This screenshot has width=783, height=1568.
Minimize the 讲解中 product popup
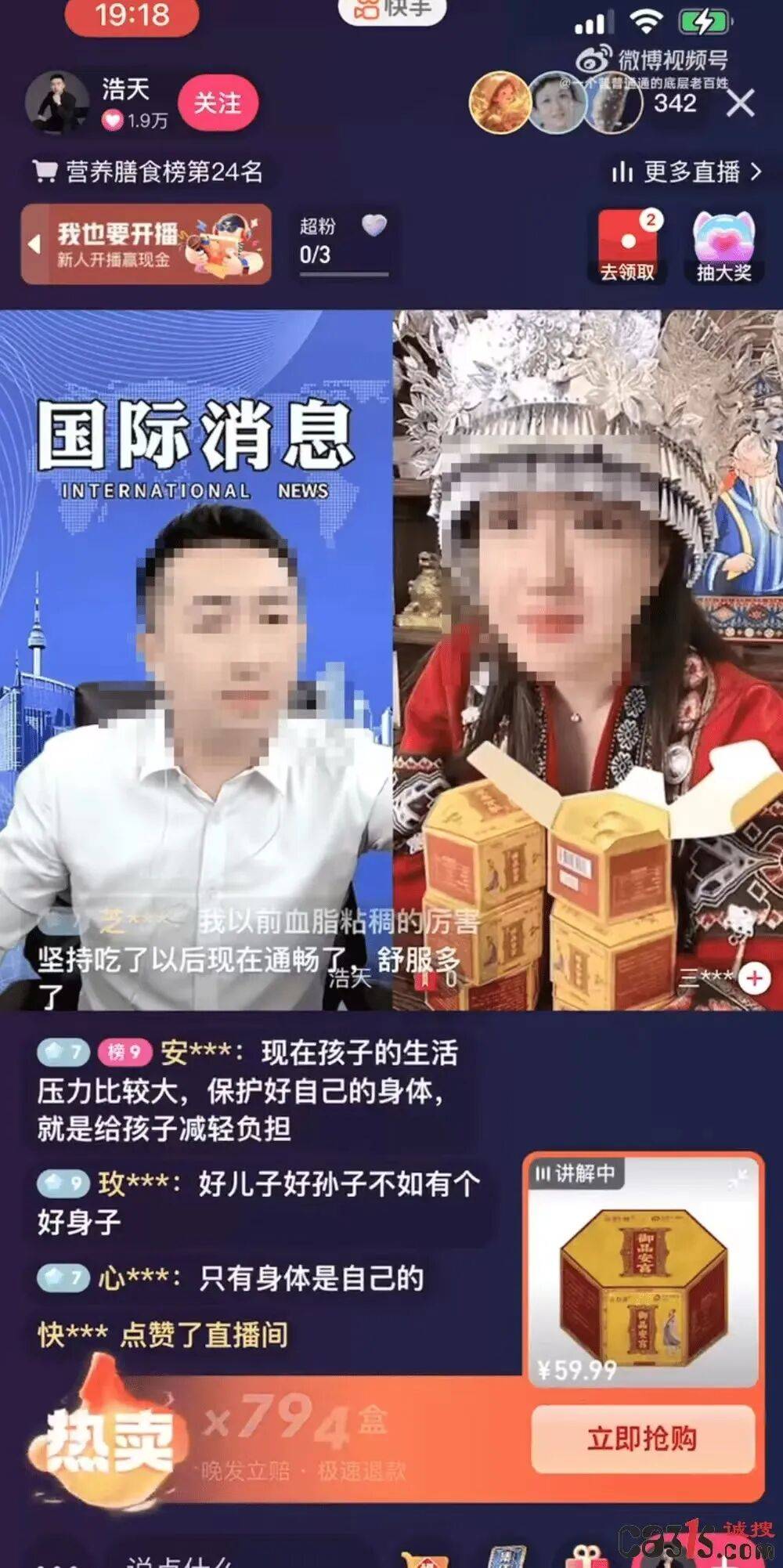[x=738, y=1178]
